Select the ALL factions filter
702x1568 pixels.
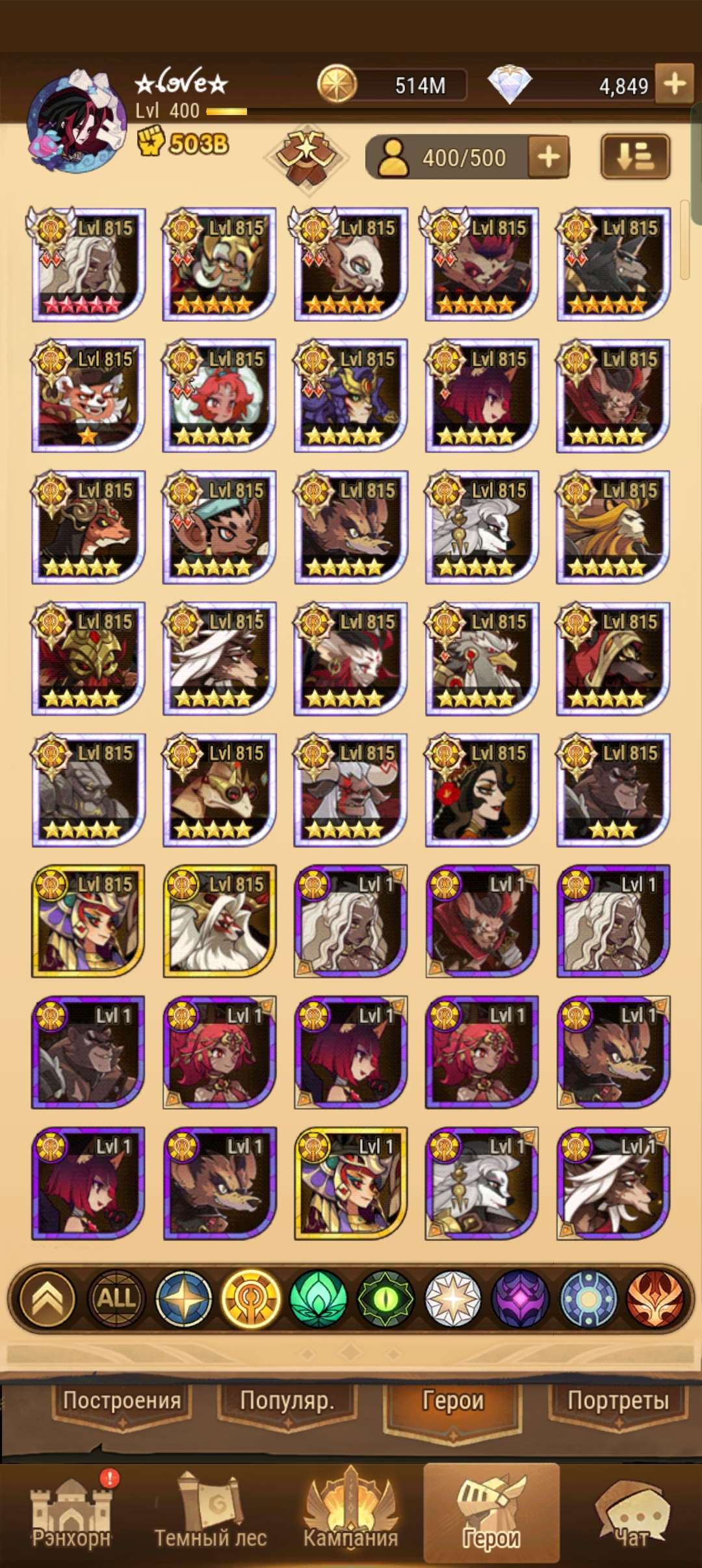[116, 1298]
